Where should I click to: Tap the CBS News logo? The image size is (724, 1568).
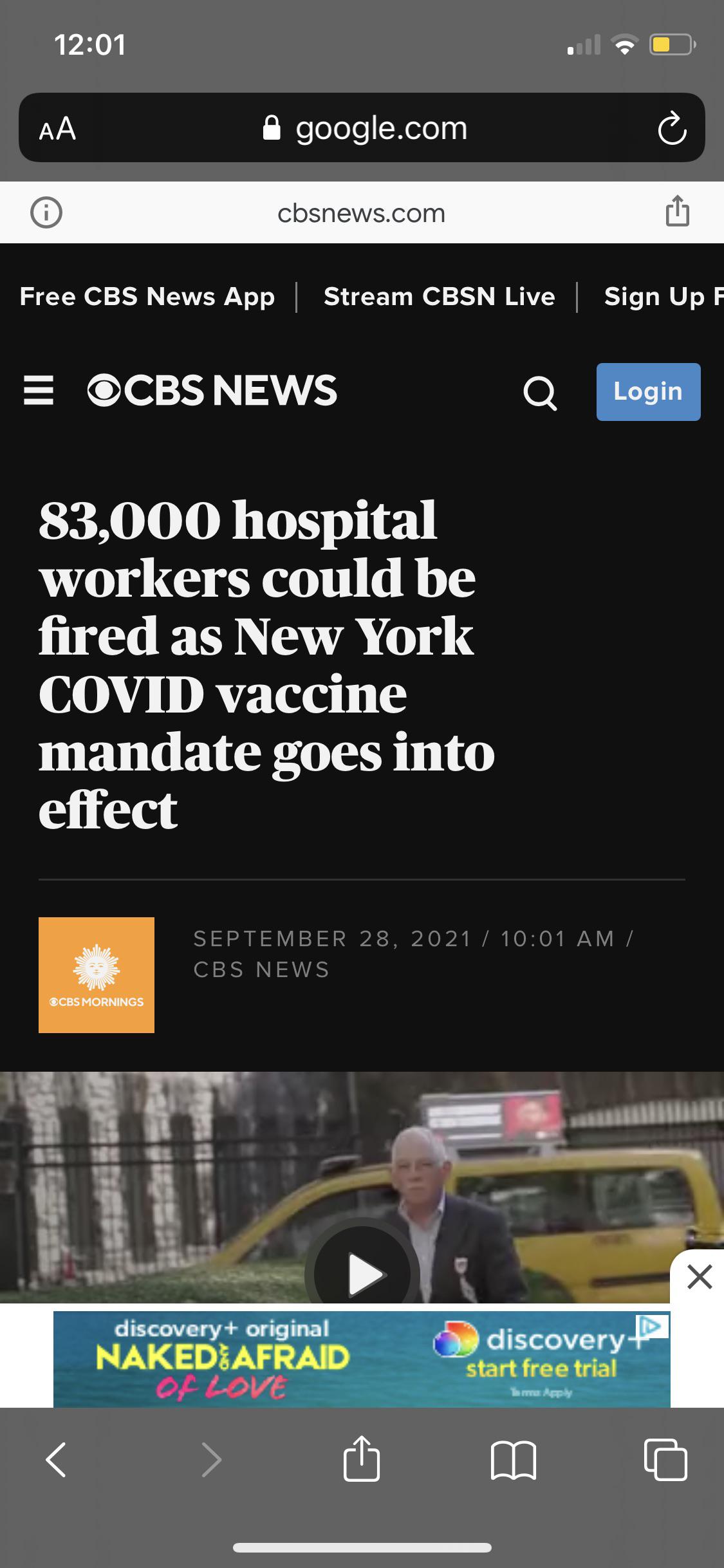(x=212, y=391)
